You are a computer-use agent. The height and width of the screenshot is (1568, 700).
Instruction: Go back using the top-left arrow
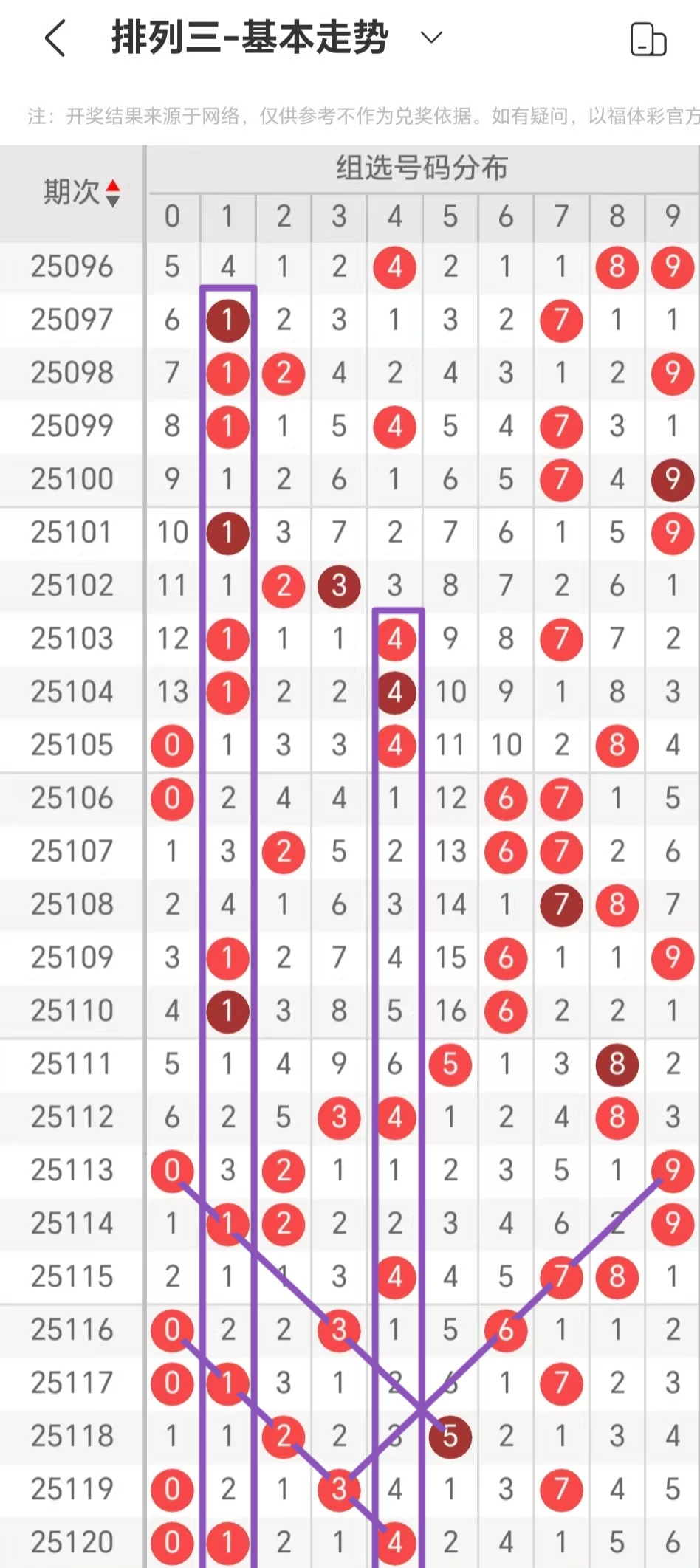point(55,38)
